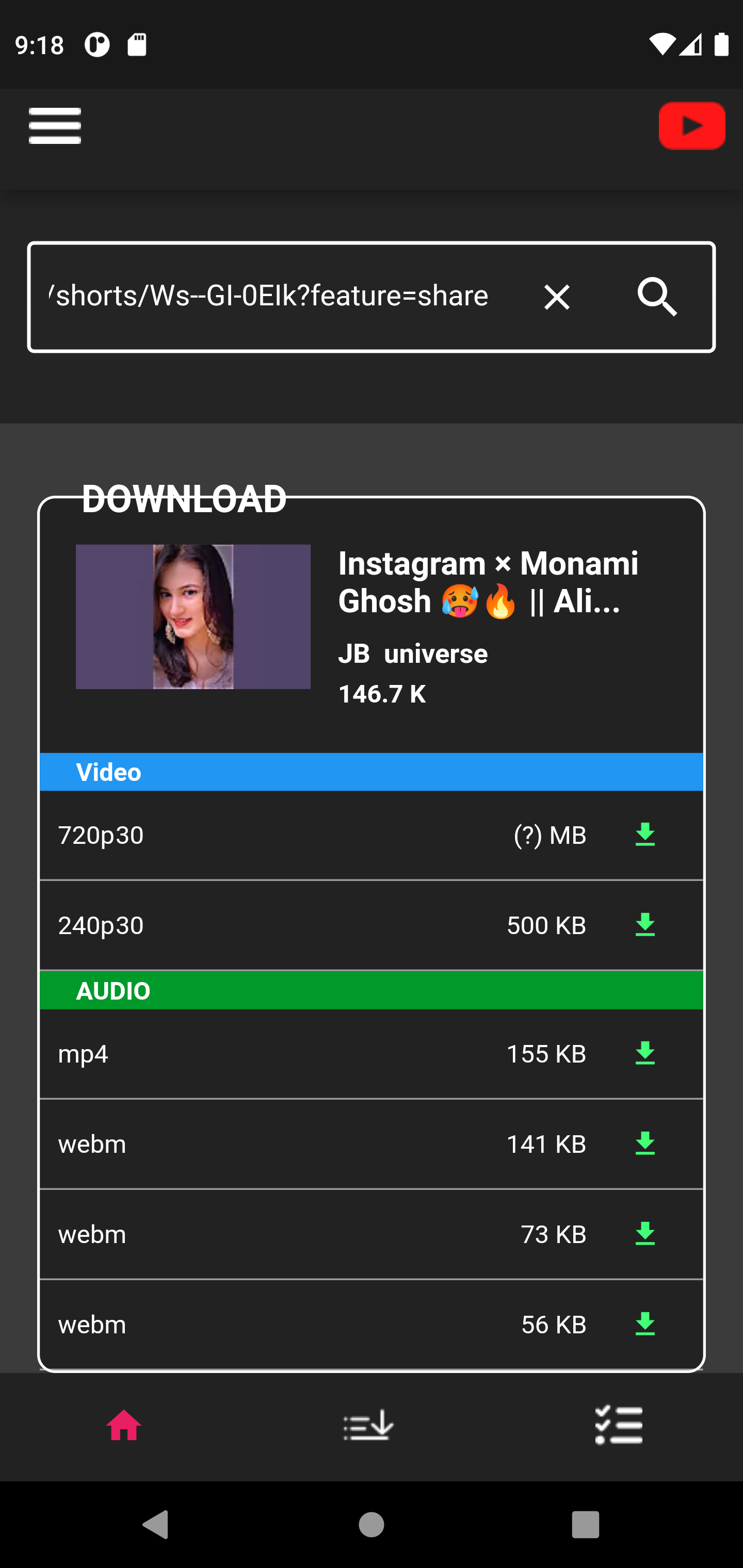Go back using system back button

(x=155, y=1525)
